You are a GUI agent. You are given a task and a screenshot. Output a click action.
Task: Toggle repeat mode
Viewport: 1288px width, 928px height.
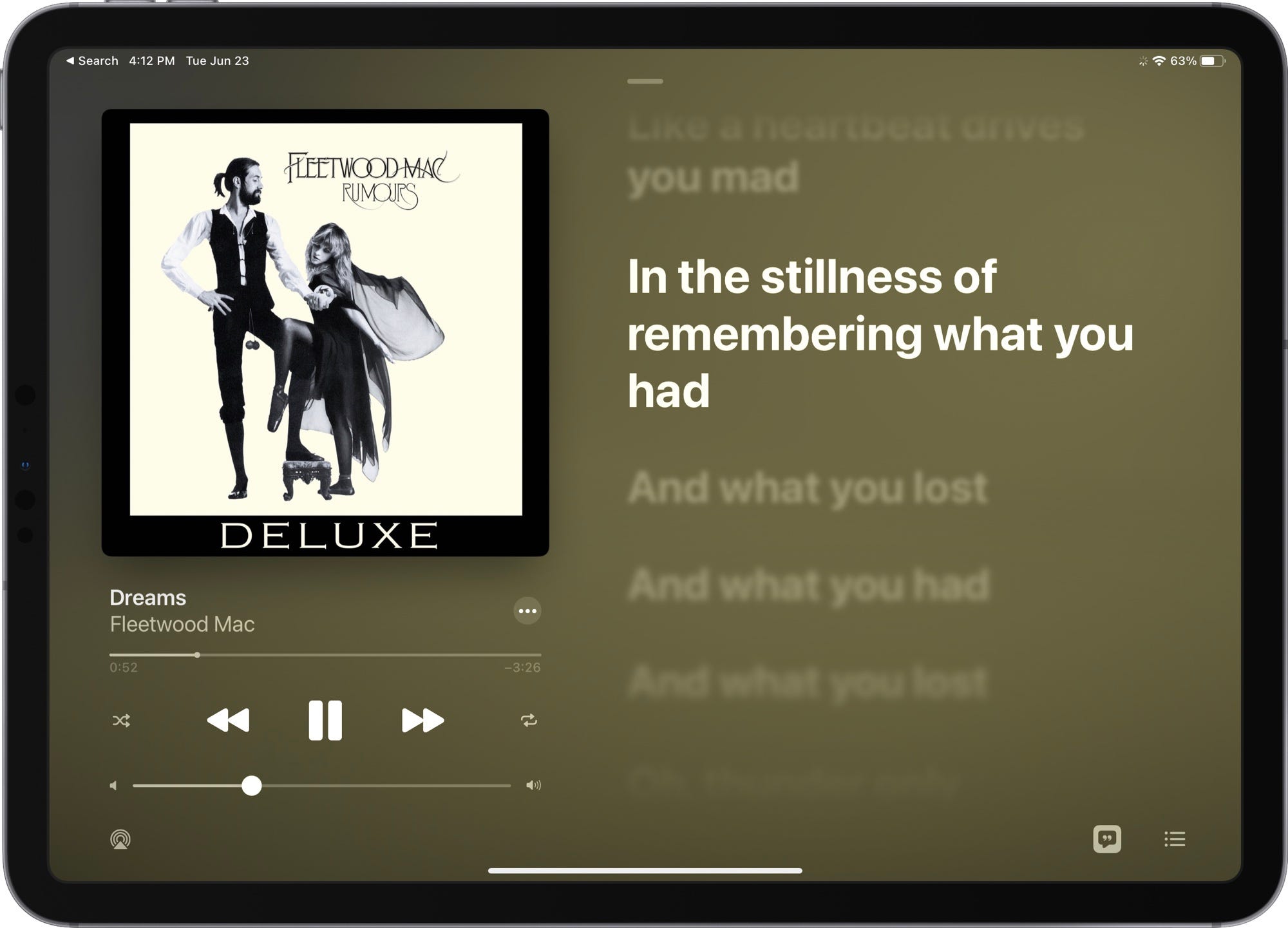529,721
